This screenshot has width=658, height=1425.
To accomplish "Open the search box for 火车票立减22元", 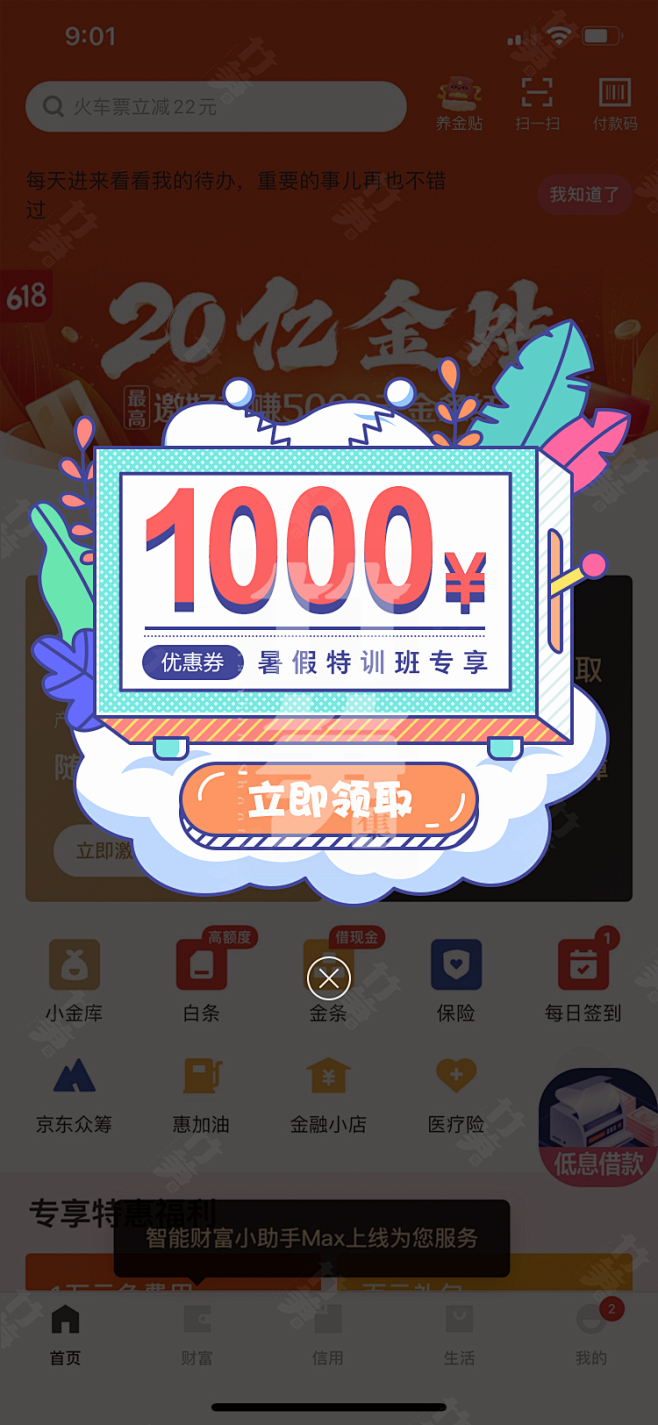I will [216, 107].
